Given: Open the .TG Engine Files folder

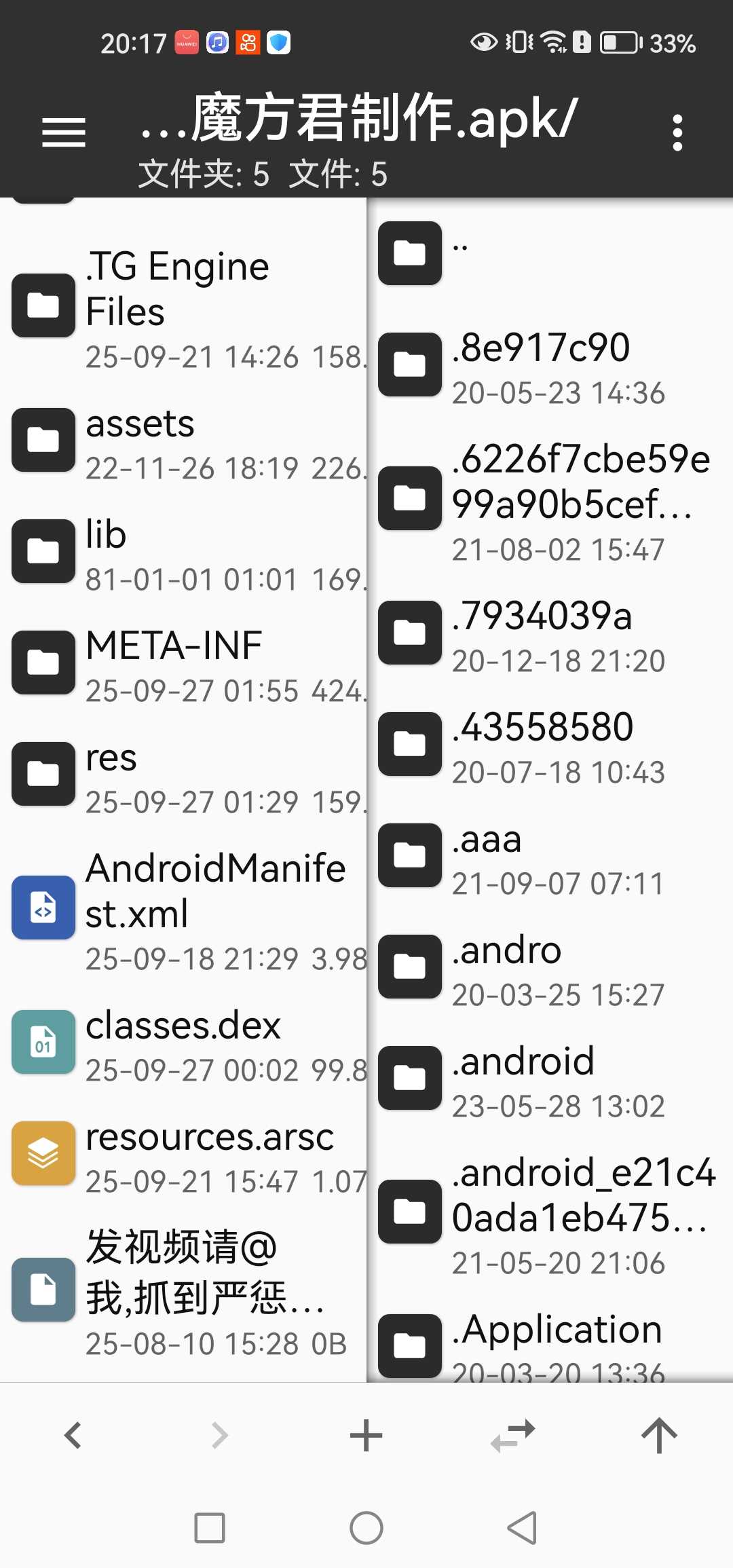Looking at the screenshot, I should pyautogui.click(x=183, y=307).
